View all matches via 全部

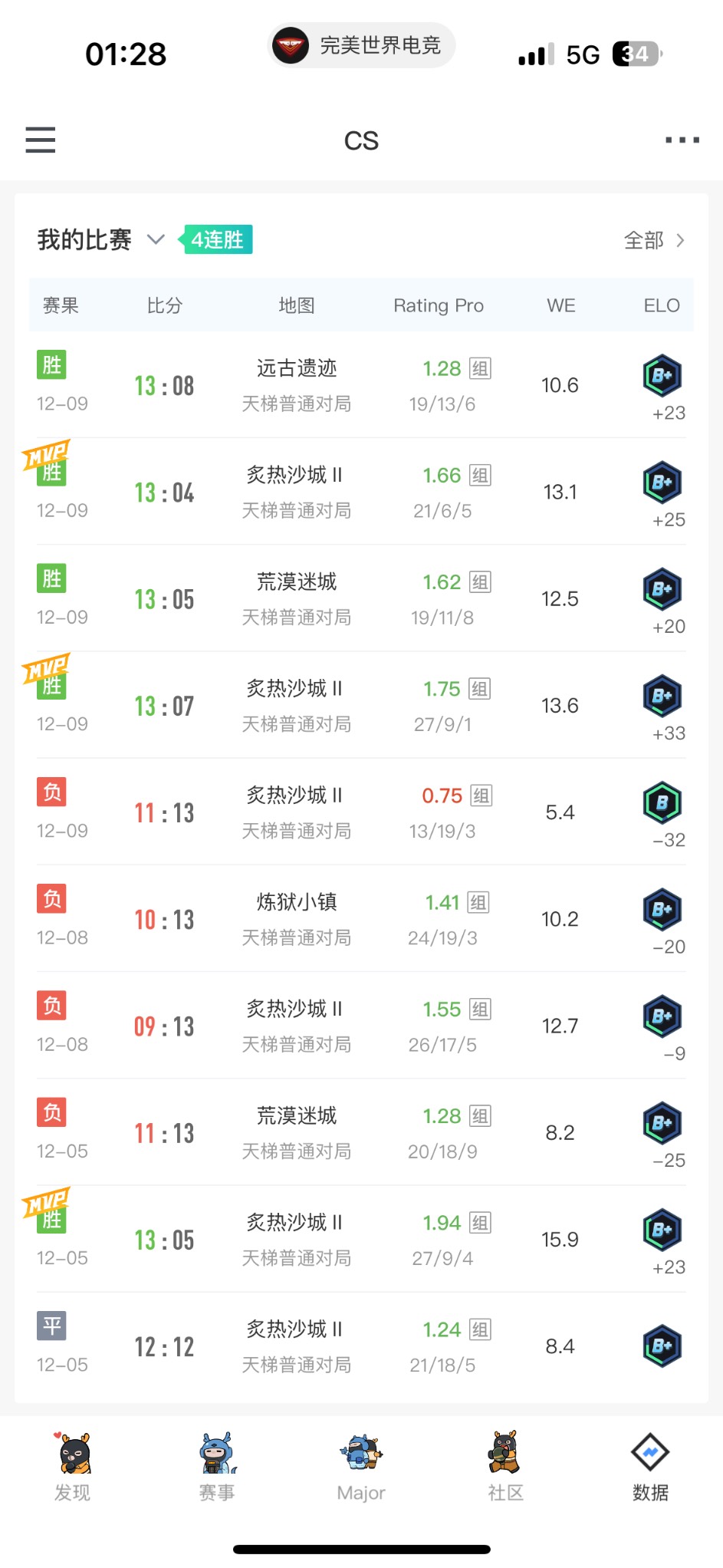click(654, 240)
